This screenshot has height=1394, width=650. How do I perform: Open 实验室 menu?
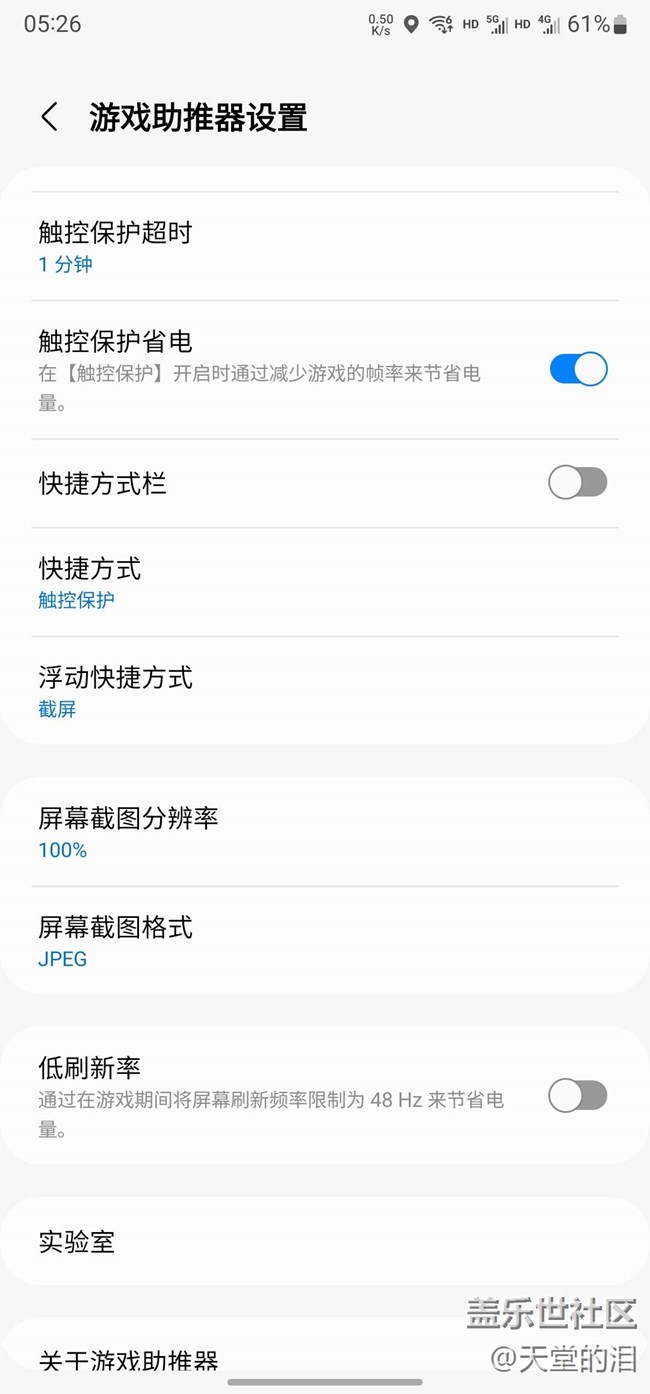click(325, 1242)
